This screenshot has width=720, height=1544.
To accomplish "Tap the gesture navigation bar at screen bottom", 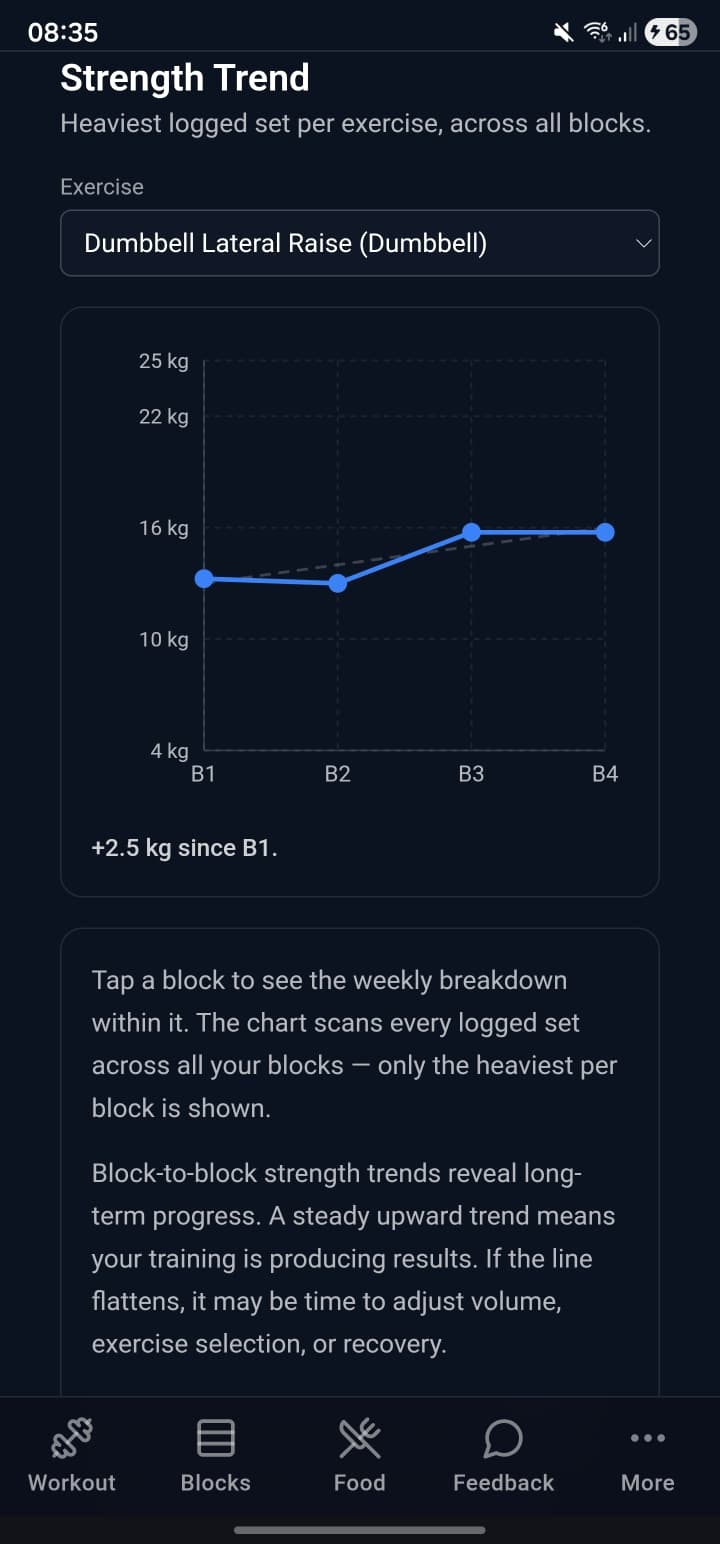I will click(360, 1530).
